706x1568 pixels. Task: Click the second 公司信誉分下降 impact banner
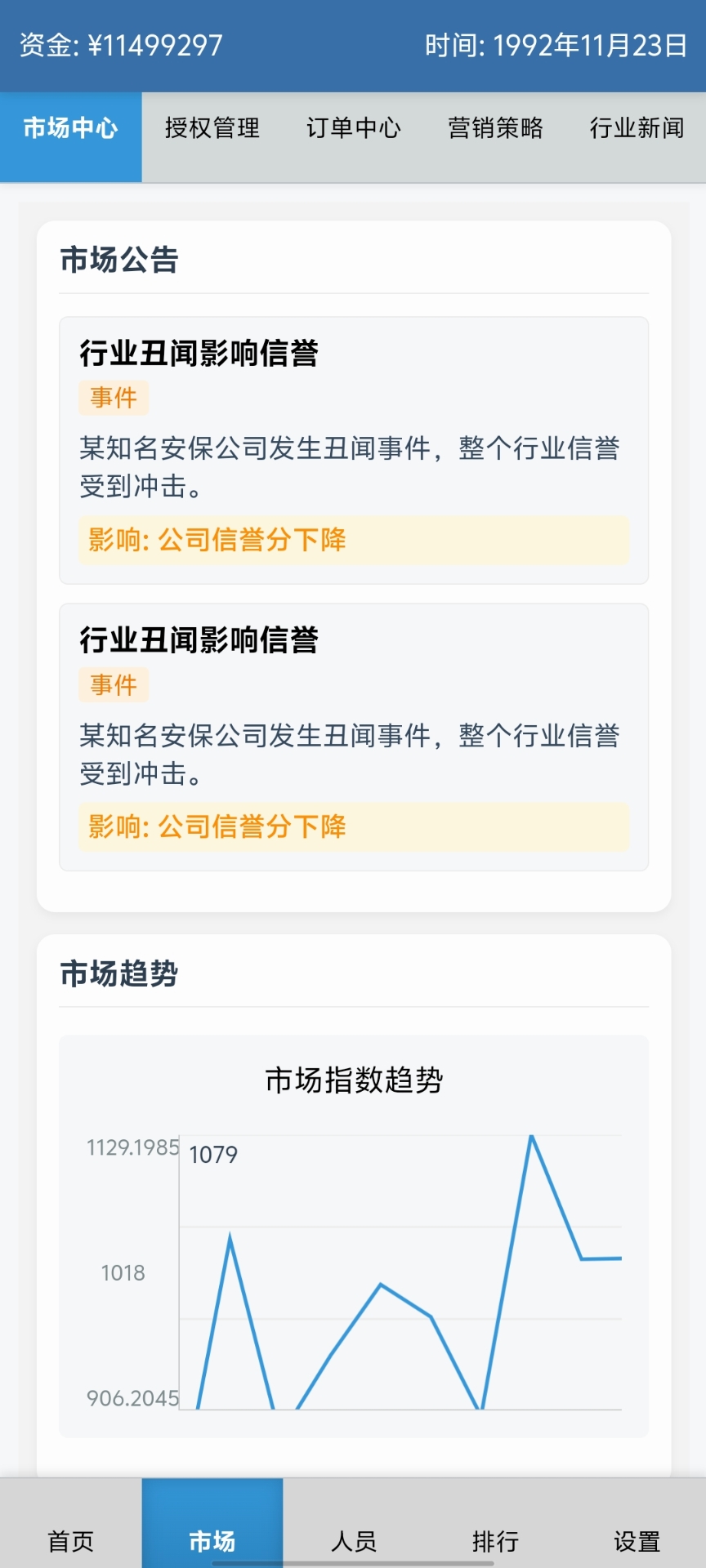[351, 826]
